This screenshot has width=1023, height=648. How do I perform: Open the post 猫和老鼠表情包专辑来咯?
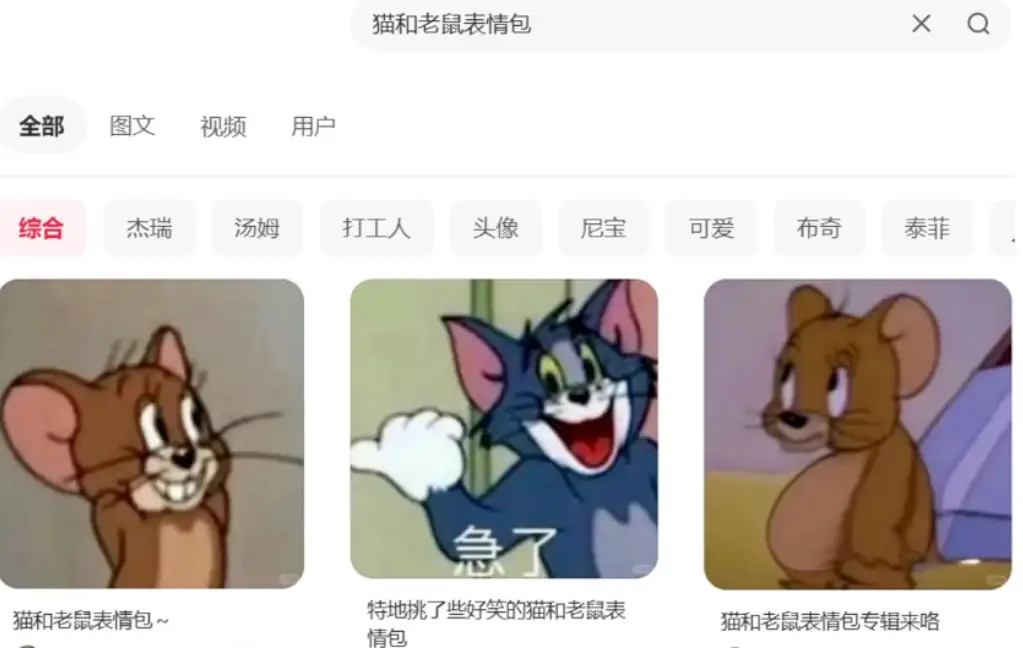[857, 433]
